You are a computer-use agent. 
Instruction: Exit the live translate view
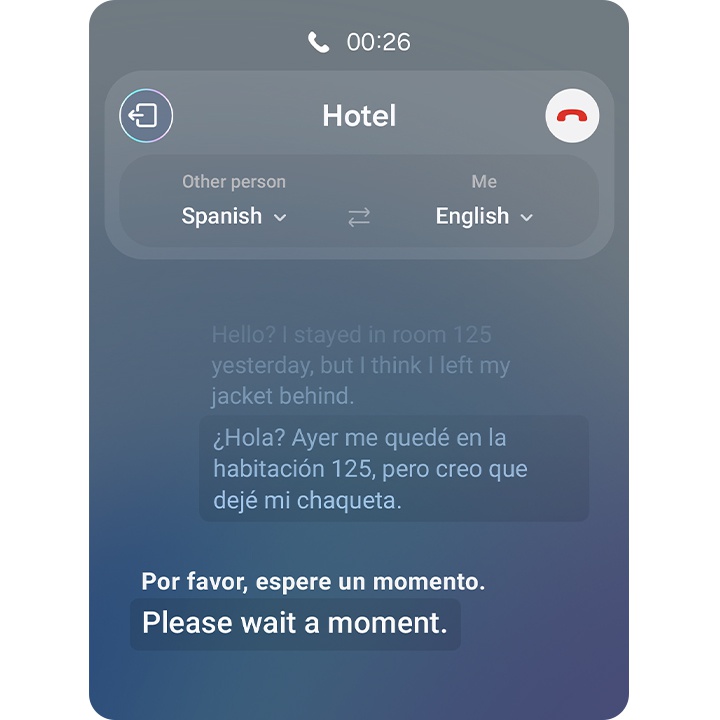pos(146,117)
